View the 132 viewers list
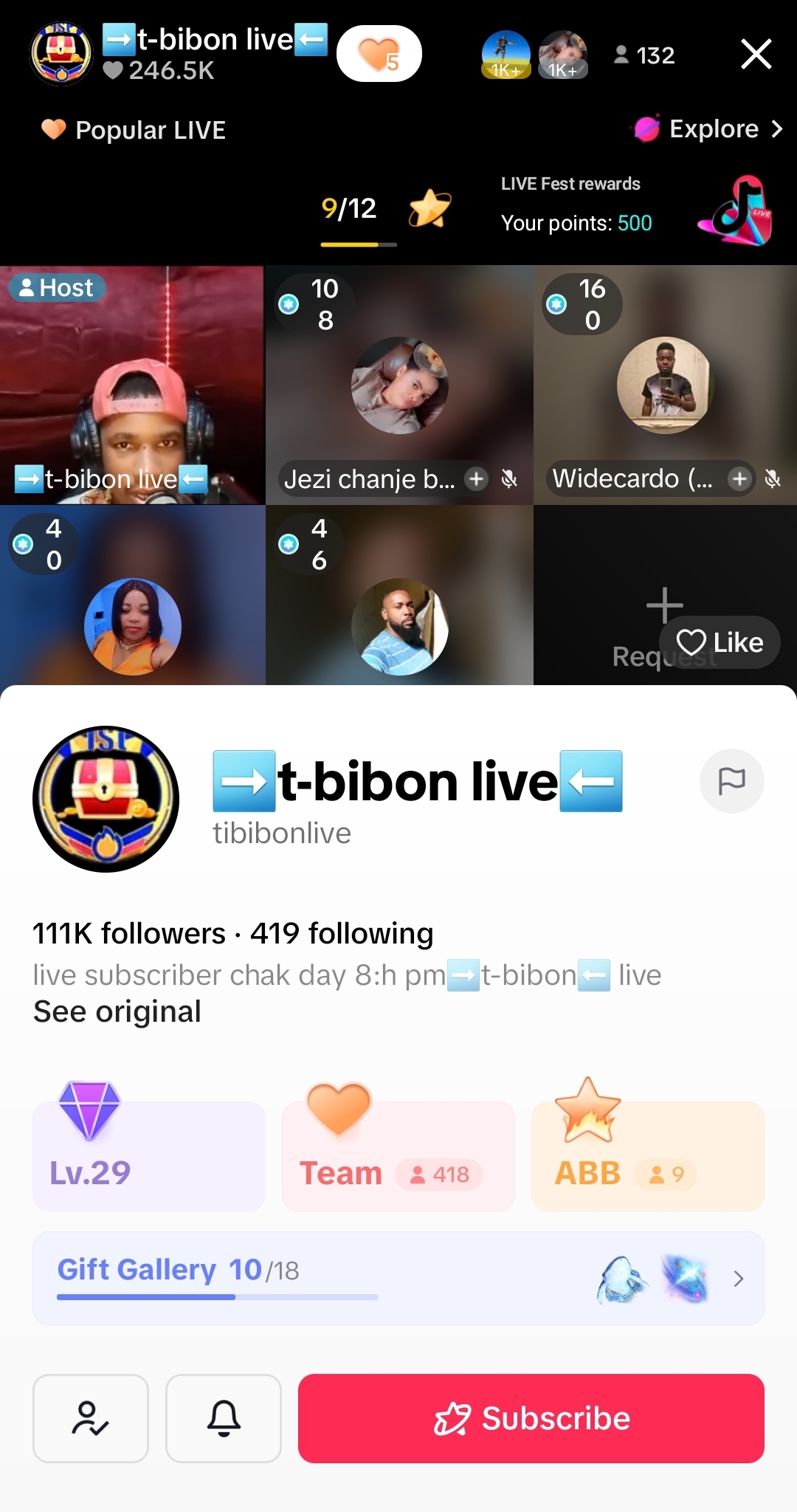 click(x=644, y=55)
